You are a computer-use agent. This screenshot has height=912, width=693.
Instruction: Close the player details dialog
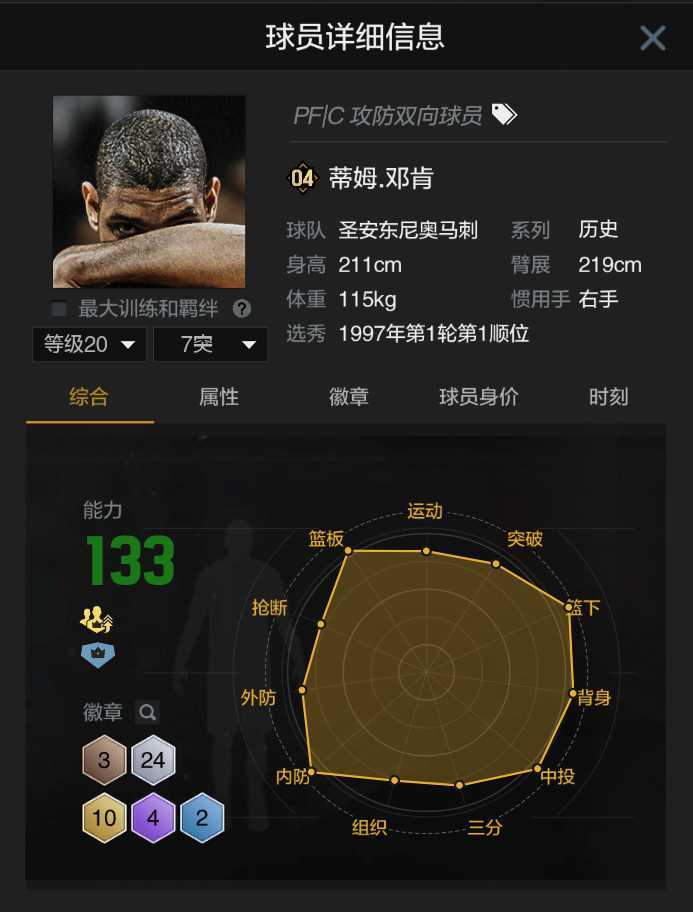pyautogui.click(x=652, y=38)
